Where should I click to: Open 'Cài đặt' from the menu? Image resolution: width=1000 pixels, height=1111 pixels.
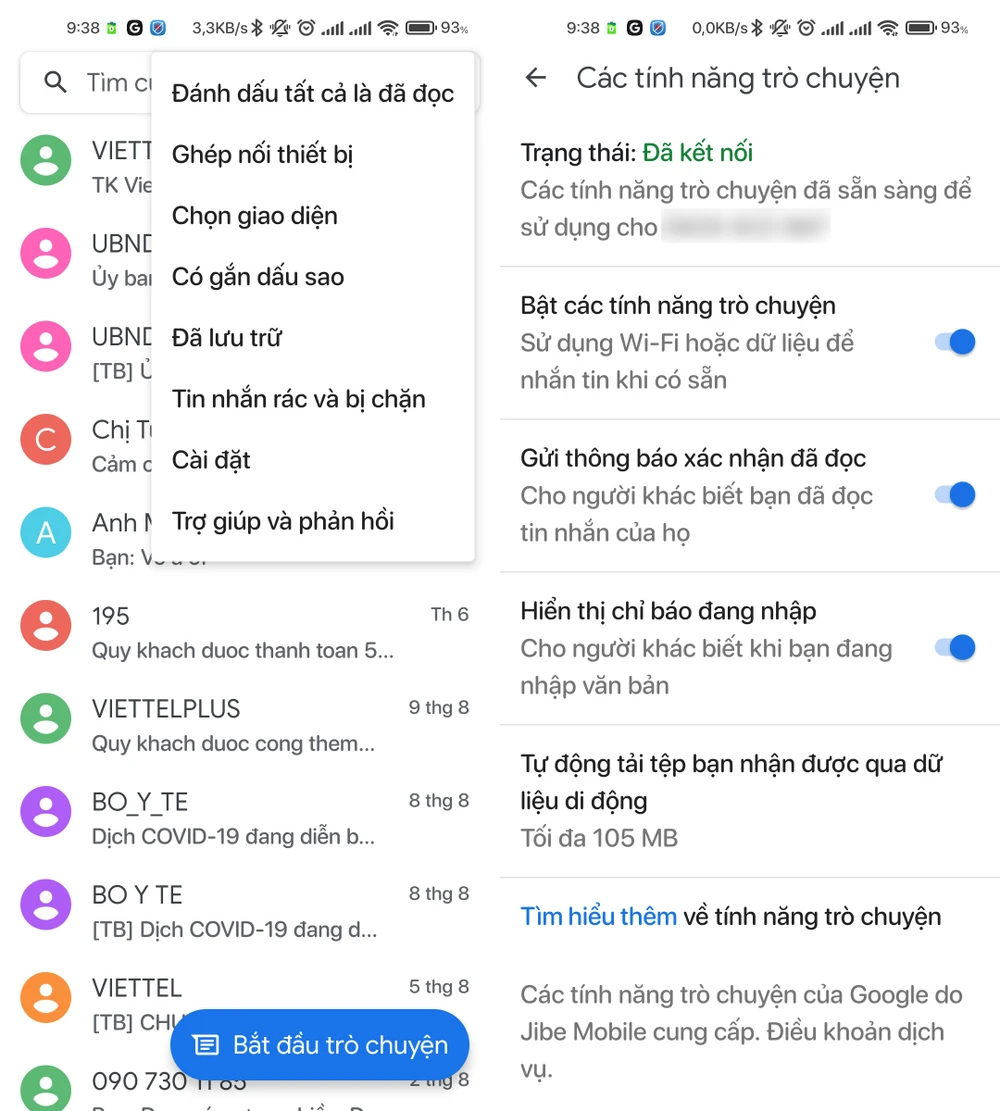(x=211, y=460)
